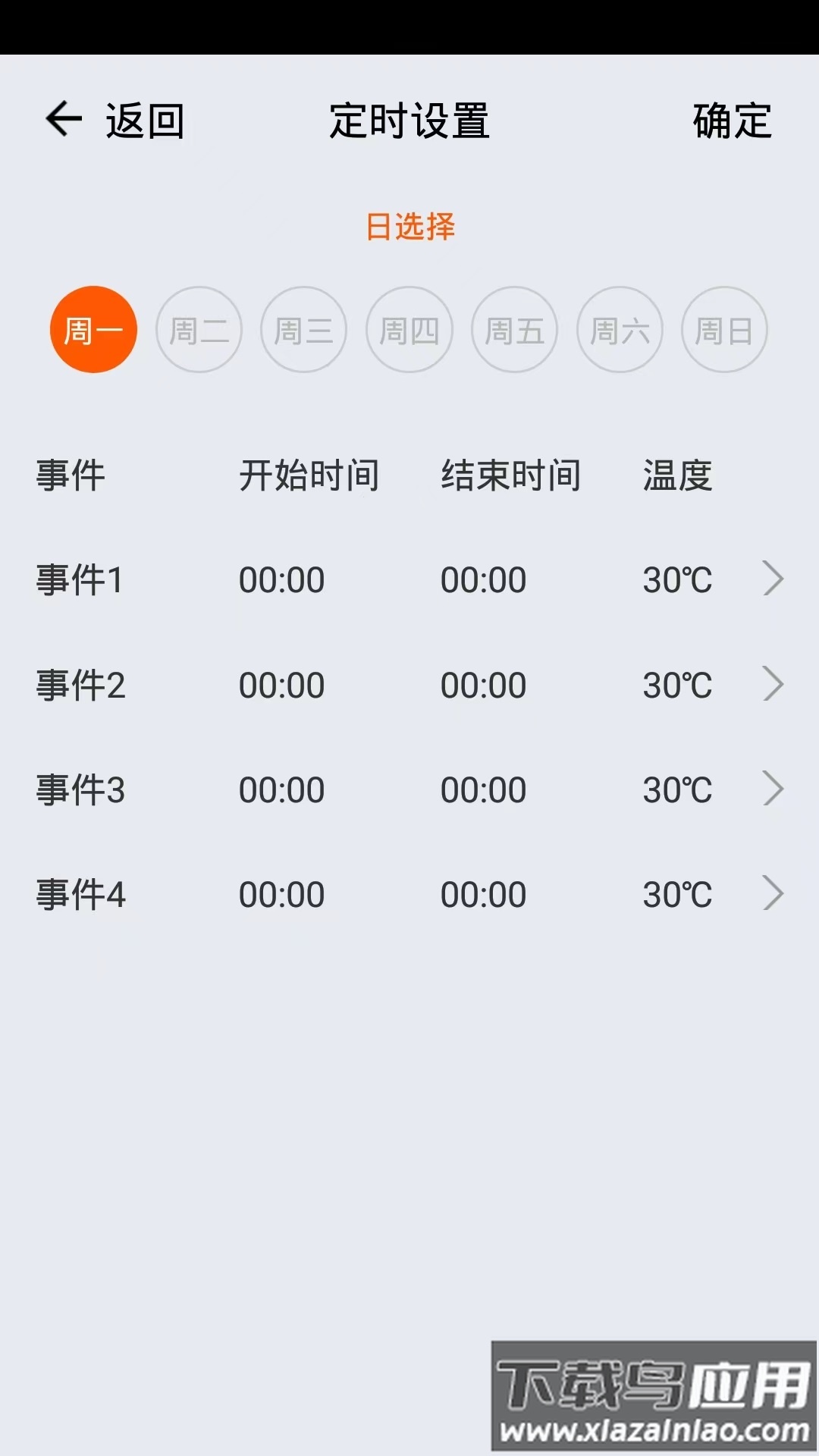Activate 周五 day option
This screenshot has width=819, height=1456.
(514, 328)
